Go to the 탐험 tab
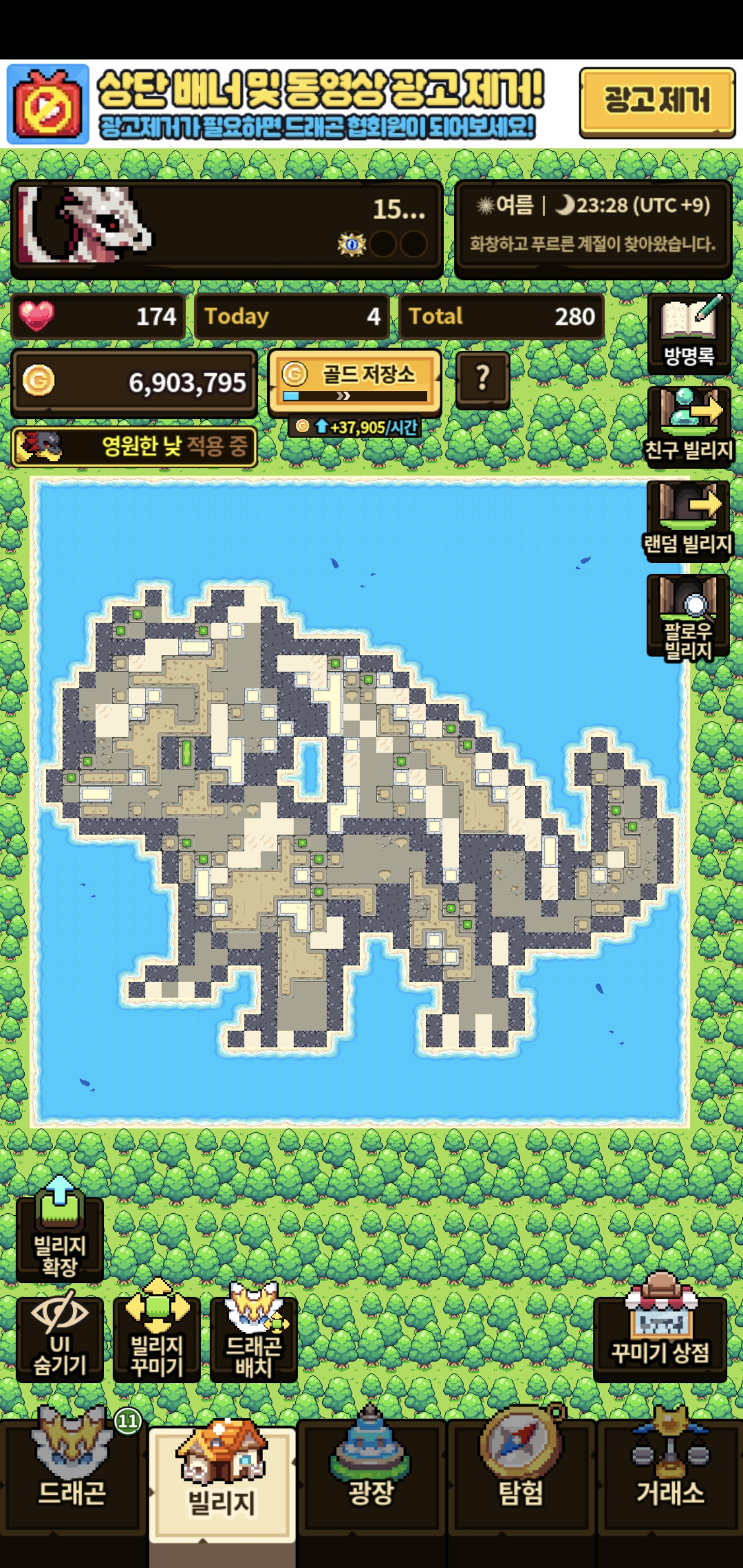743x1568 pixels. (x=521, y=1473)
